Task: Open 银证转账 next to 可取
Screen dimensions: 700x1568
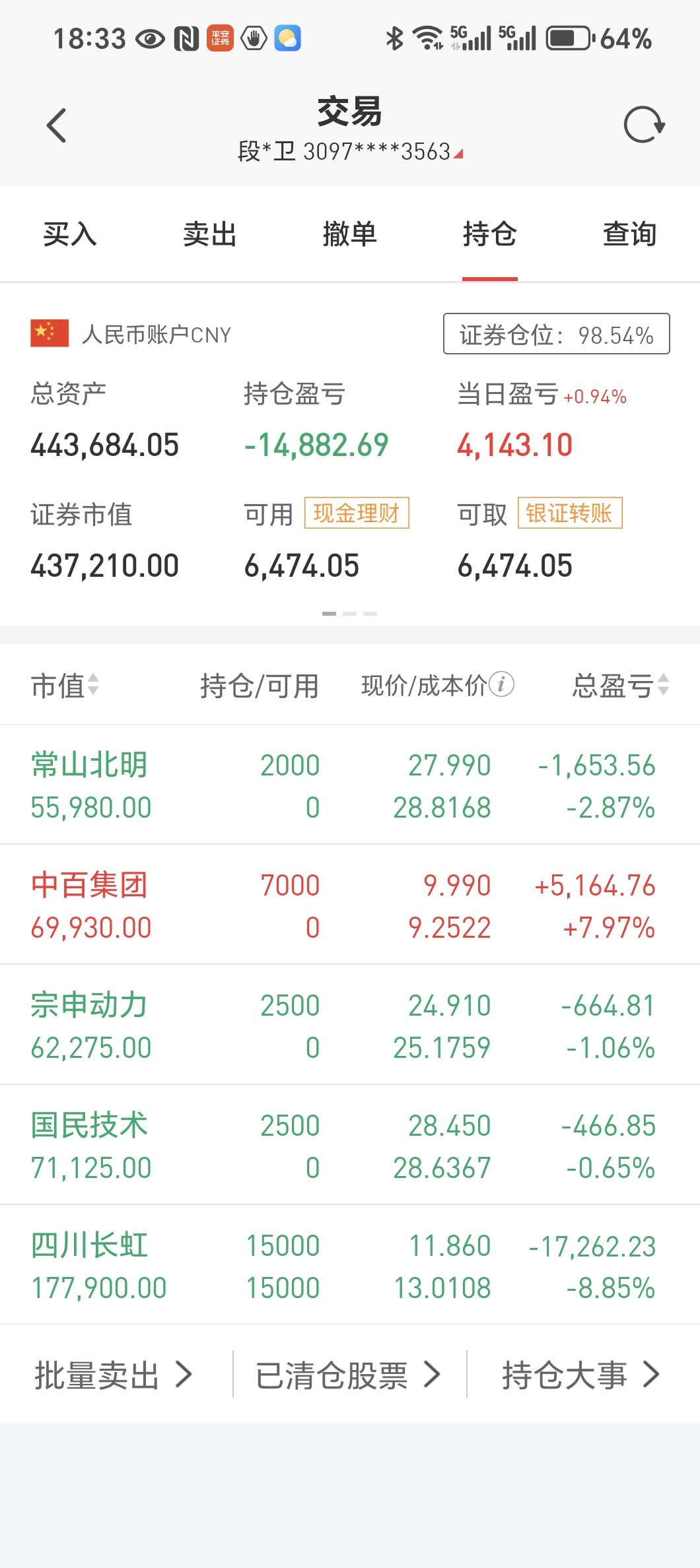Action: click(x=570, y=513)
